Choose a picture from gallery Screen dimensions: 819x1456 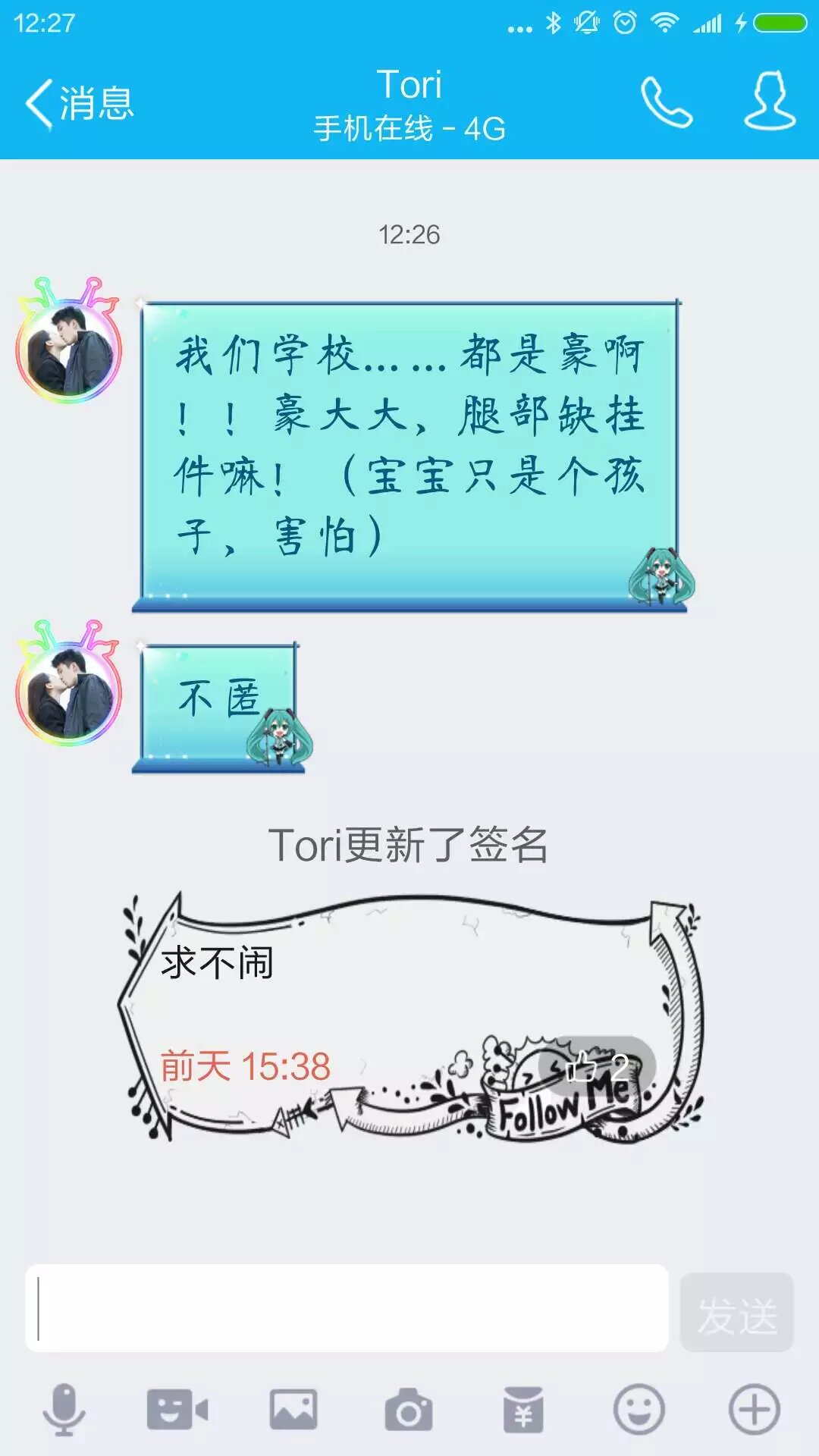(293, 1410)
